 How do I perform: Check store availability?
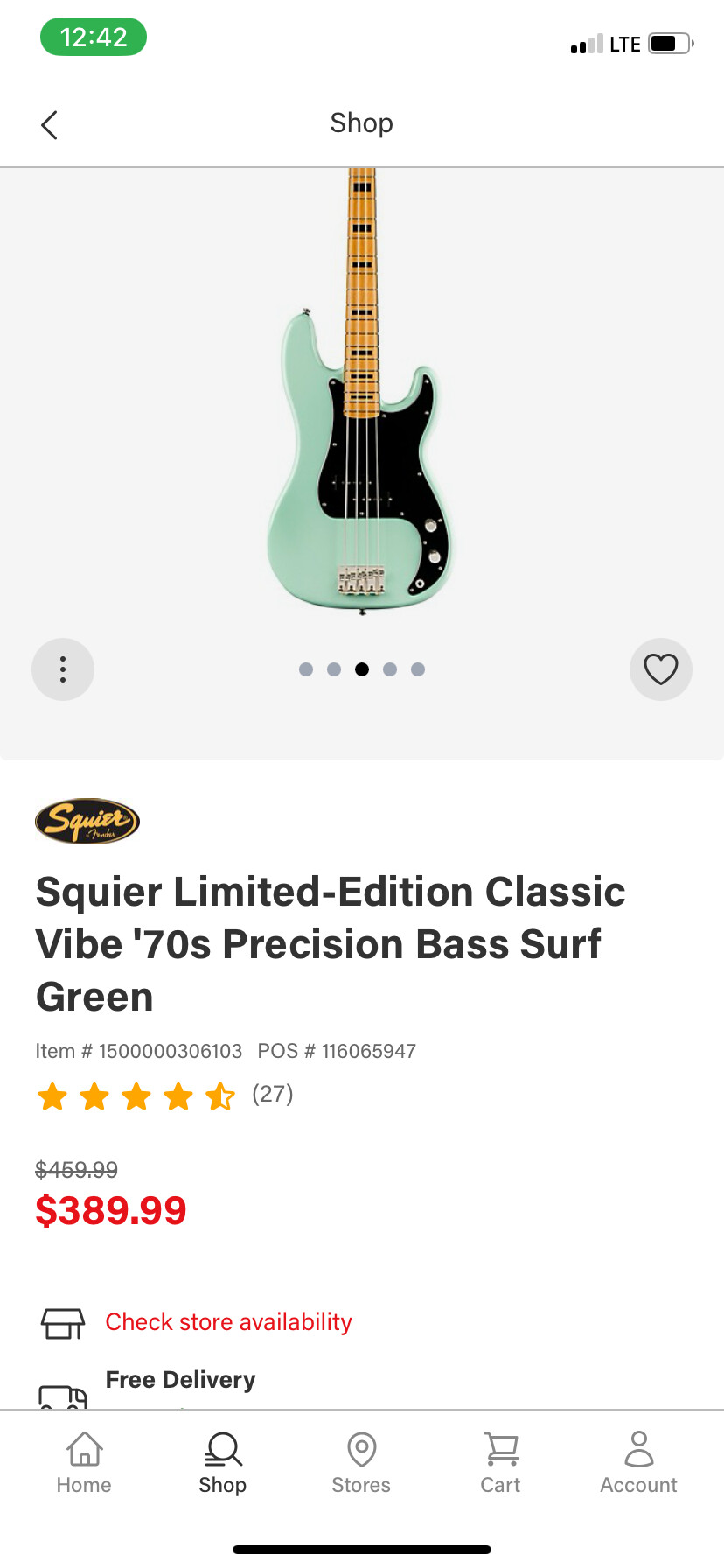point(229,1321)
